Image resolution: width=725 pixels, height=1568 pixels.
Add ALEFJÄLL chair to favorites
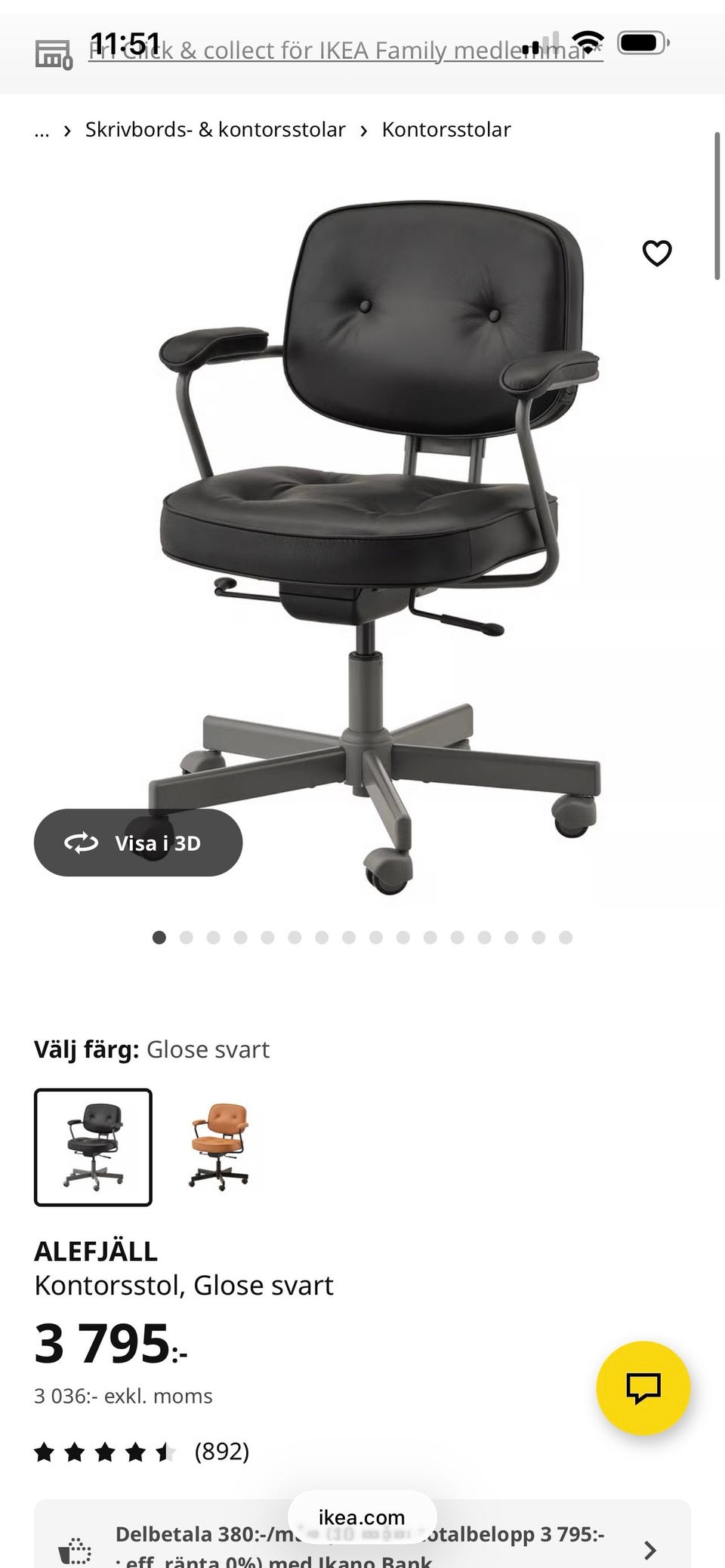(656, 254)
